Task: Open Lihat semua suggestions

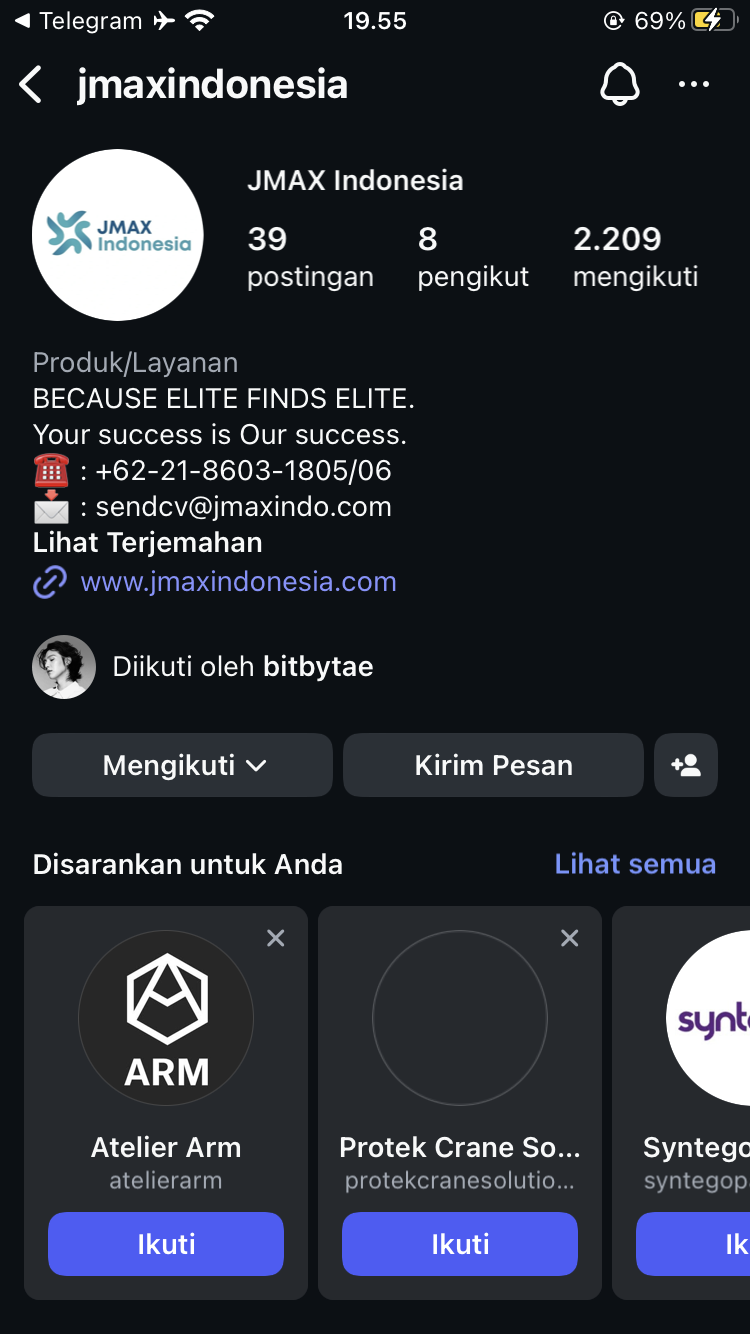Action: click(635, 864)
